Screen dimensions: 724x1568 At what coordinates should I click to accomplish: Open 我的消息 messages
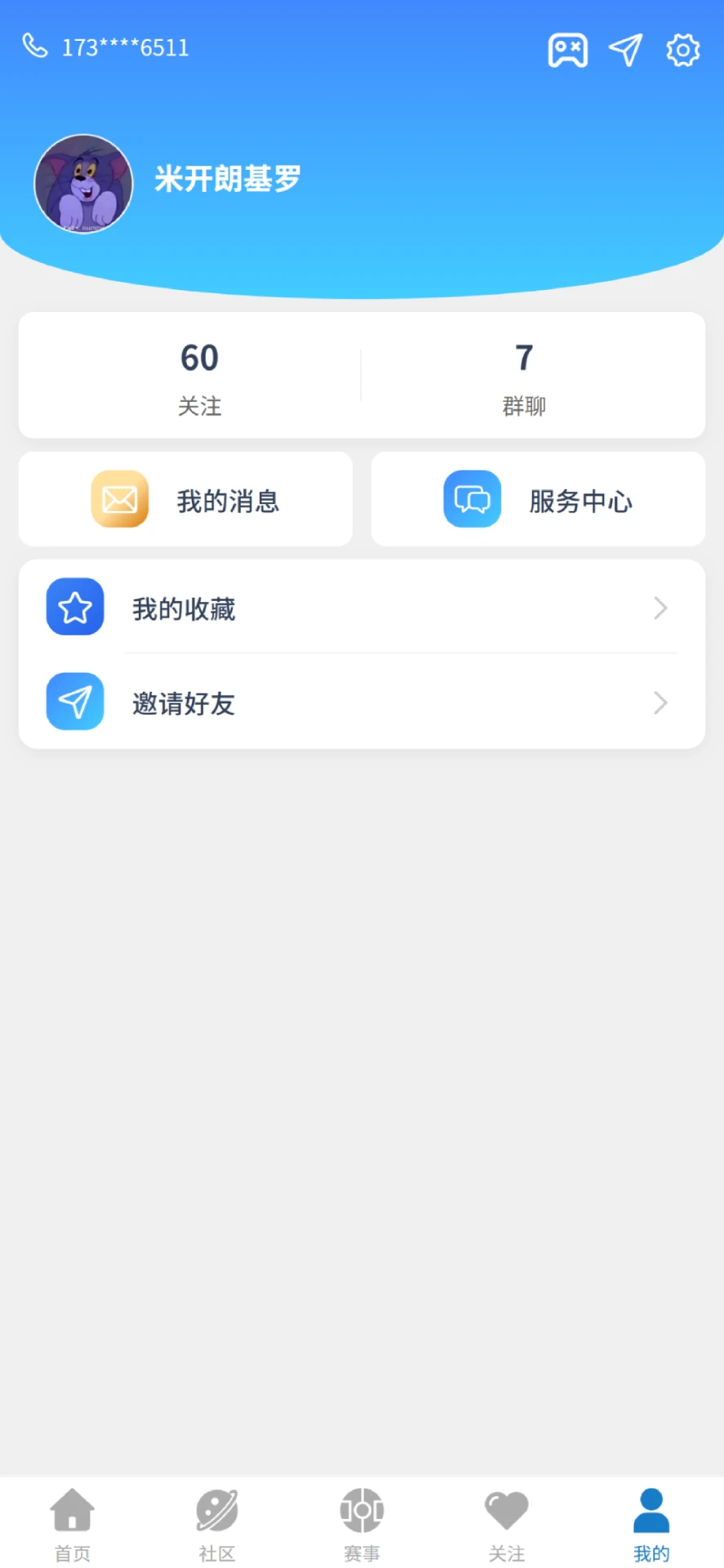coord(186,500)
